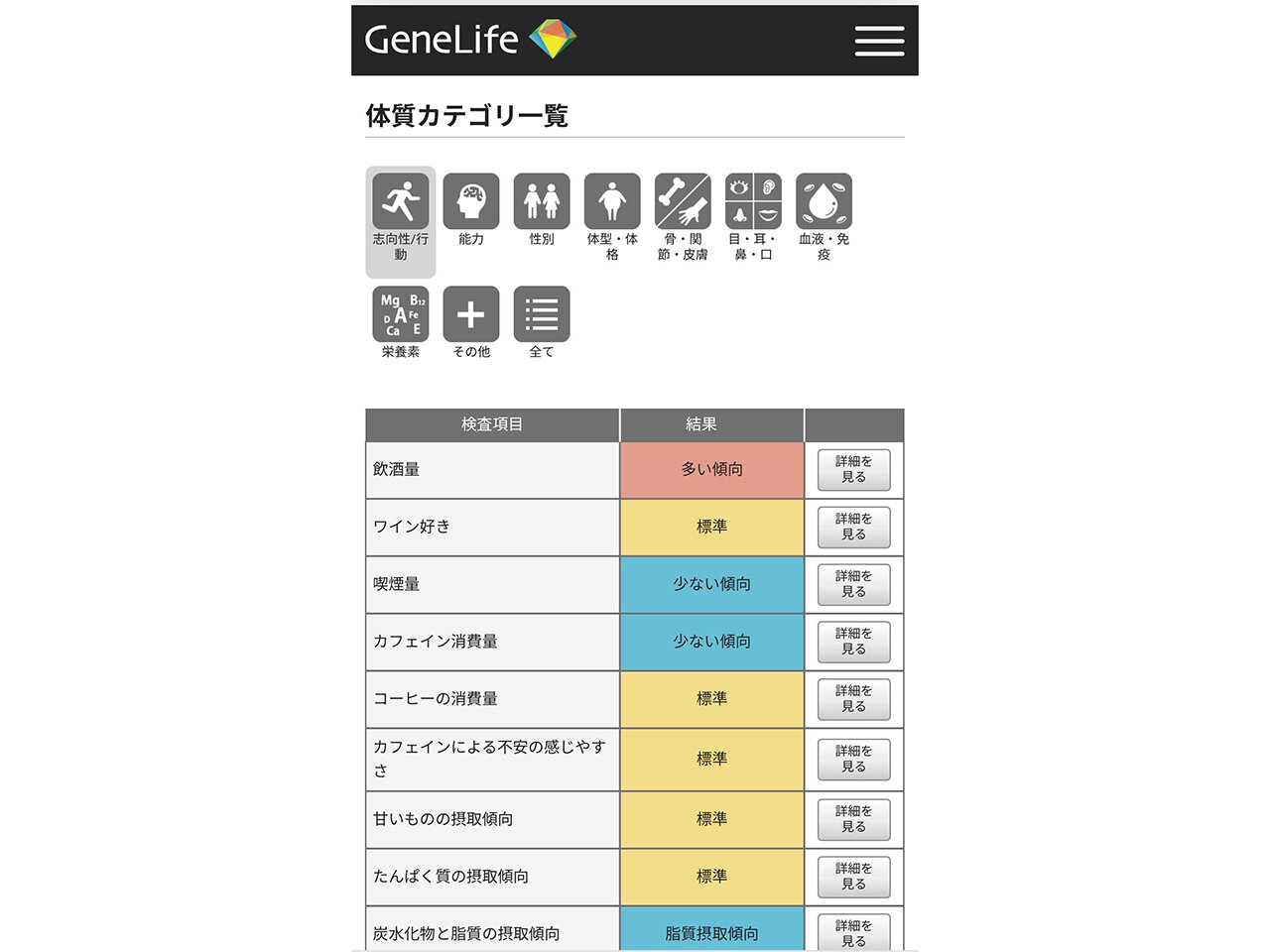Open details for たんぱく質の摂取傾向
Viewport: 1270px width, 952px height.
[853, 877]
